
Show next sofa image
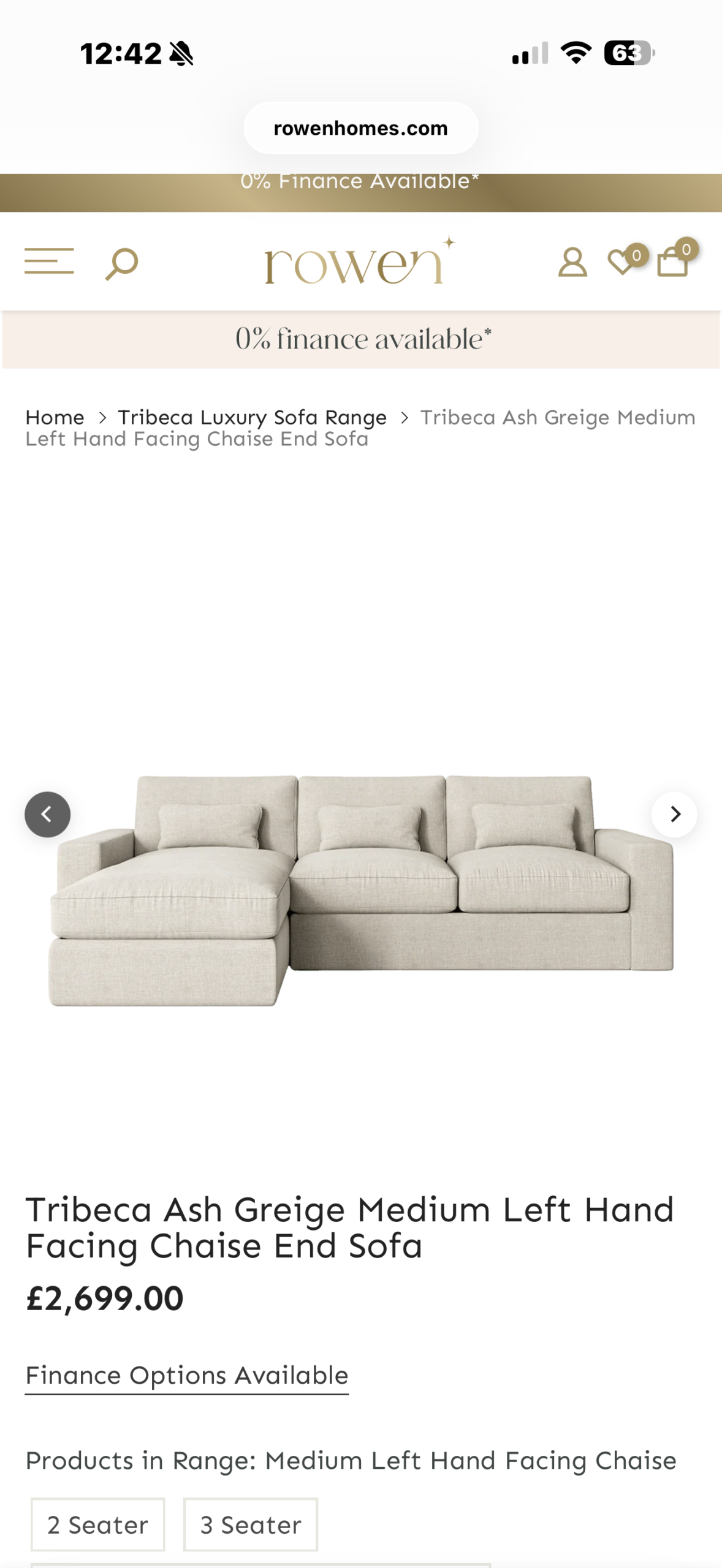click(x=674, y=815)
